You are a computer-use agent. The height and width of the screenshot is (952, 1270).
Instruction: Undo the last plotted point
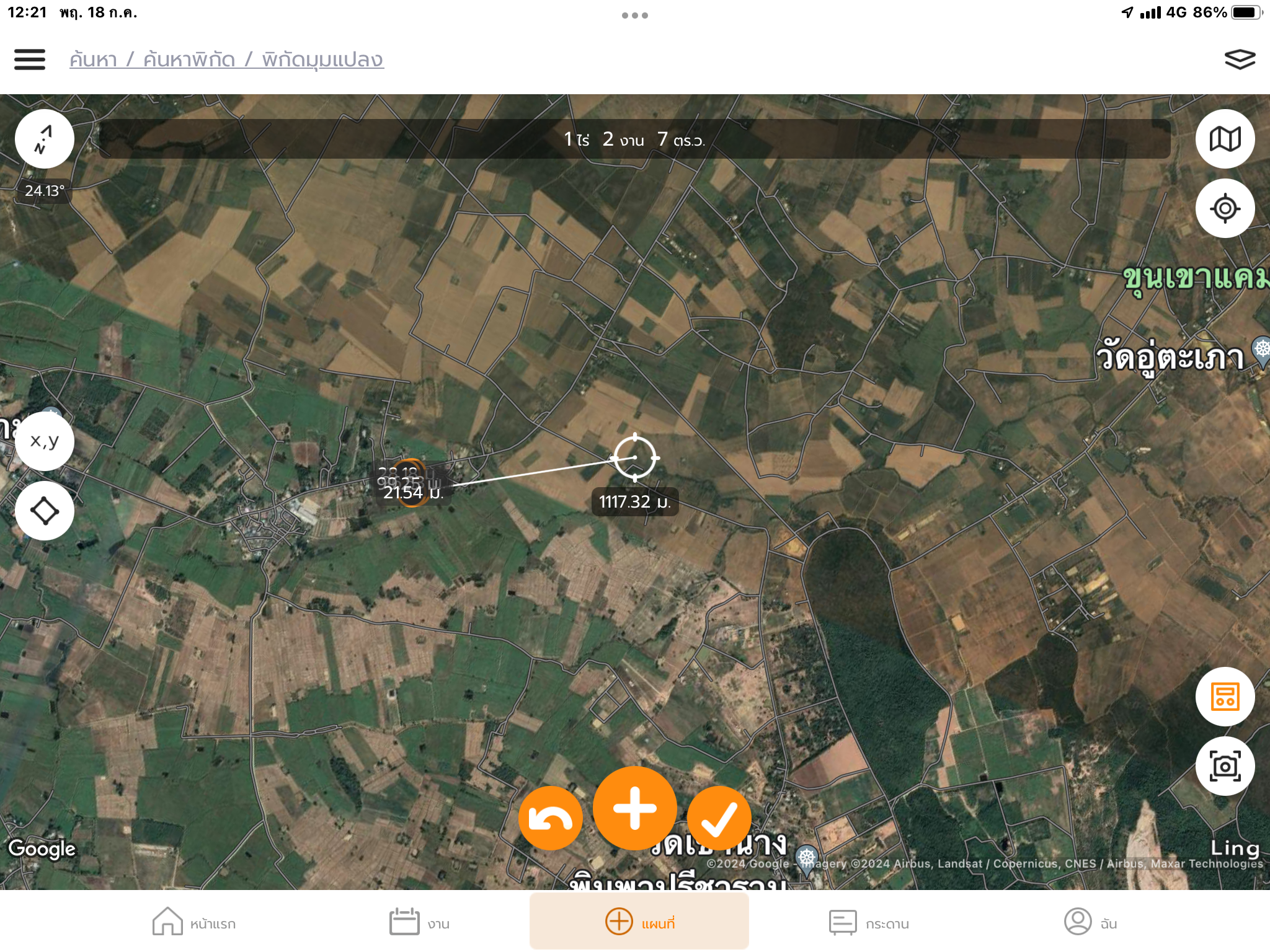(x=550, y=819)
